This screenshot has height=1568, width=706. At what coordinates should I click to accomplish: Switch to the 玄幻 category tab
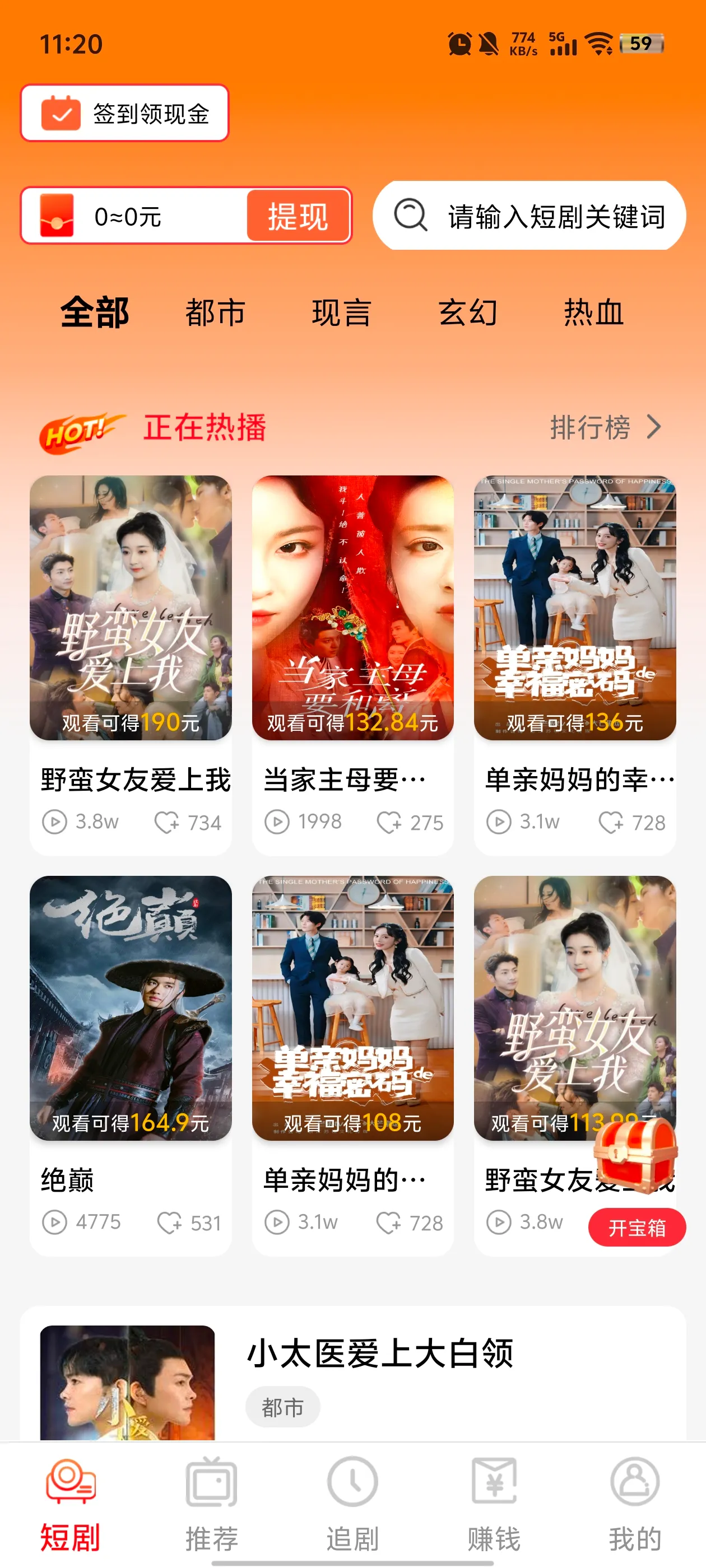[x=468, y=313]
